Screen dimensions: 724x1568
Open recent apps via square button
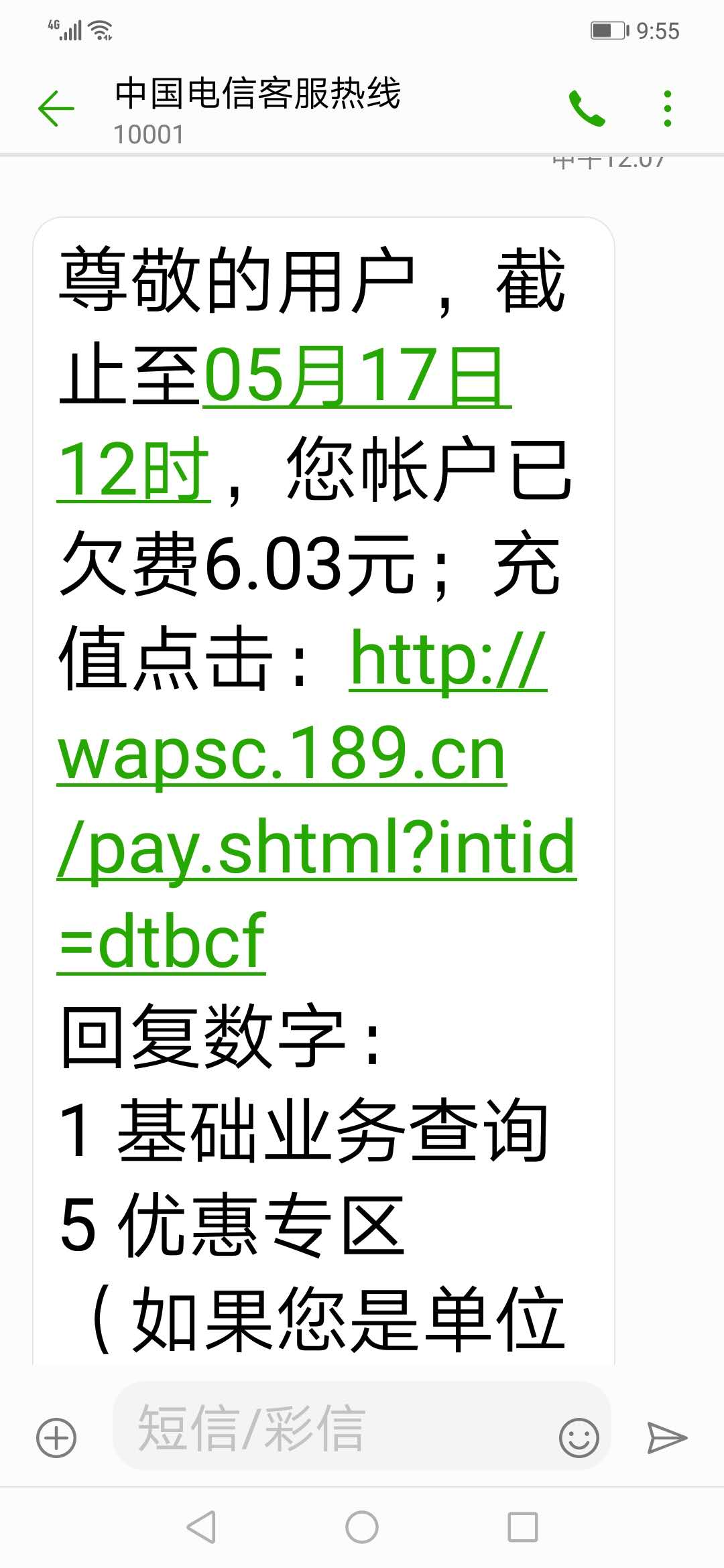[523, 1527]
